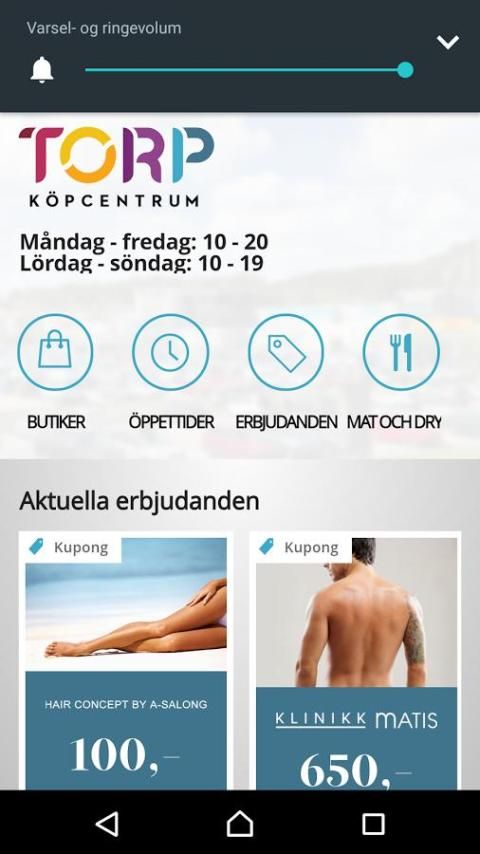Expand the volume panel chevron

(448, 42)
